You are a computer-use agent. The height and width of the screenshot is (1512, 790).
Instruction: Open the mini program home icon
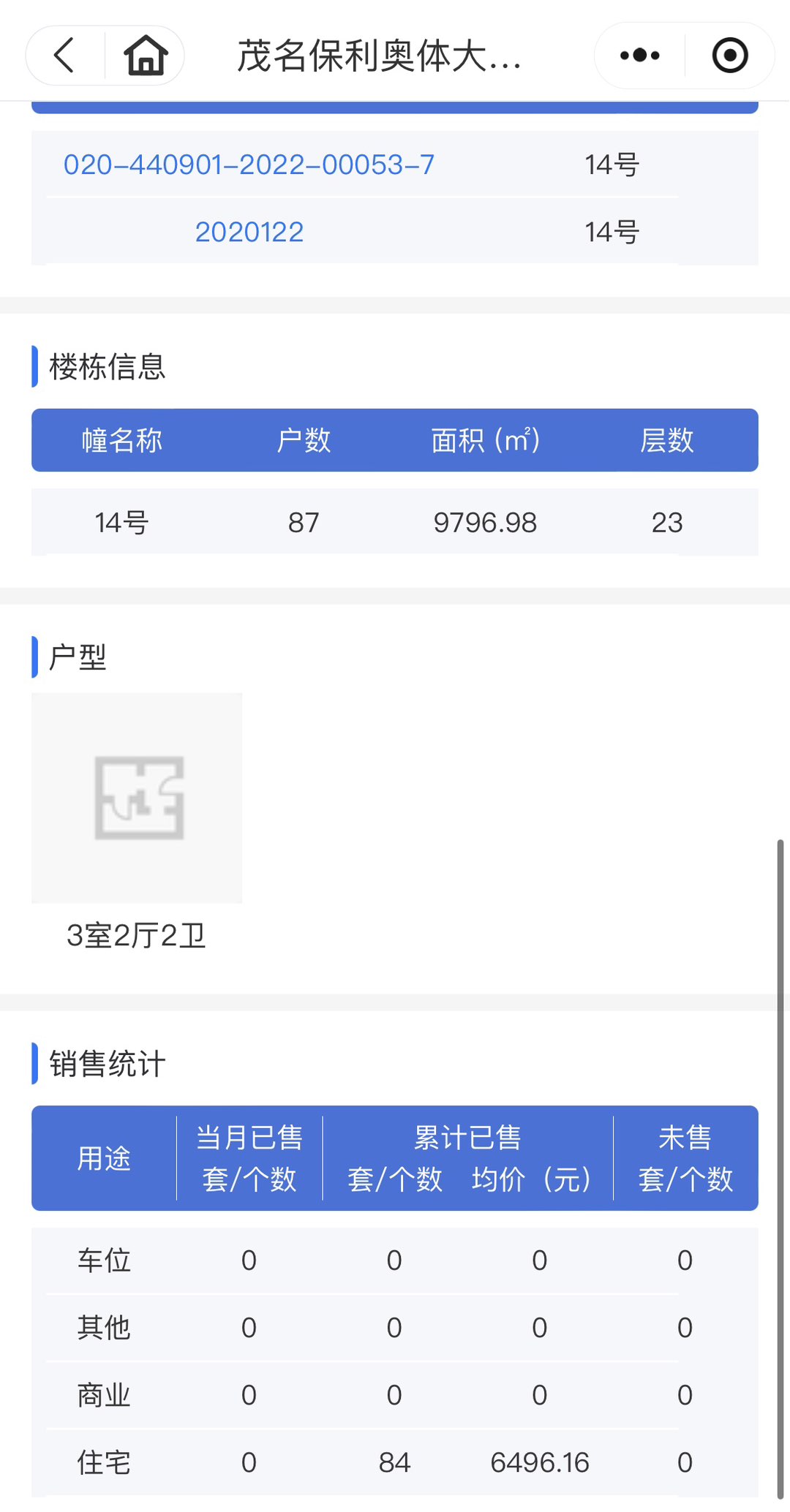point(146,56)
